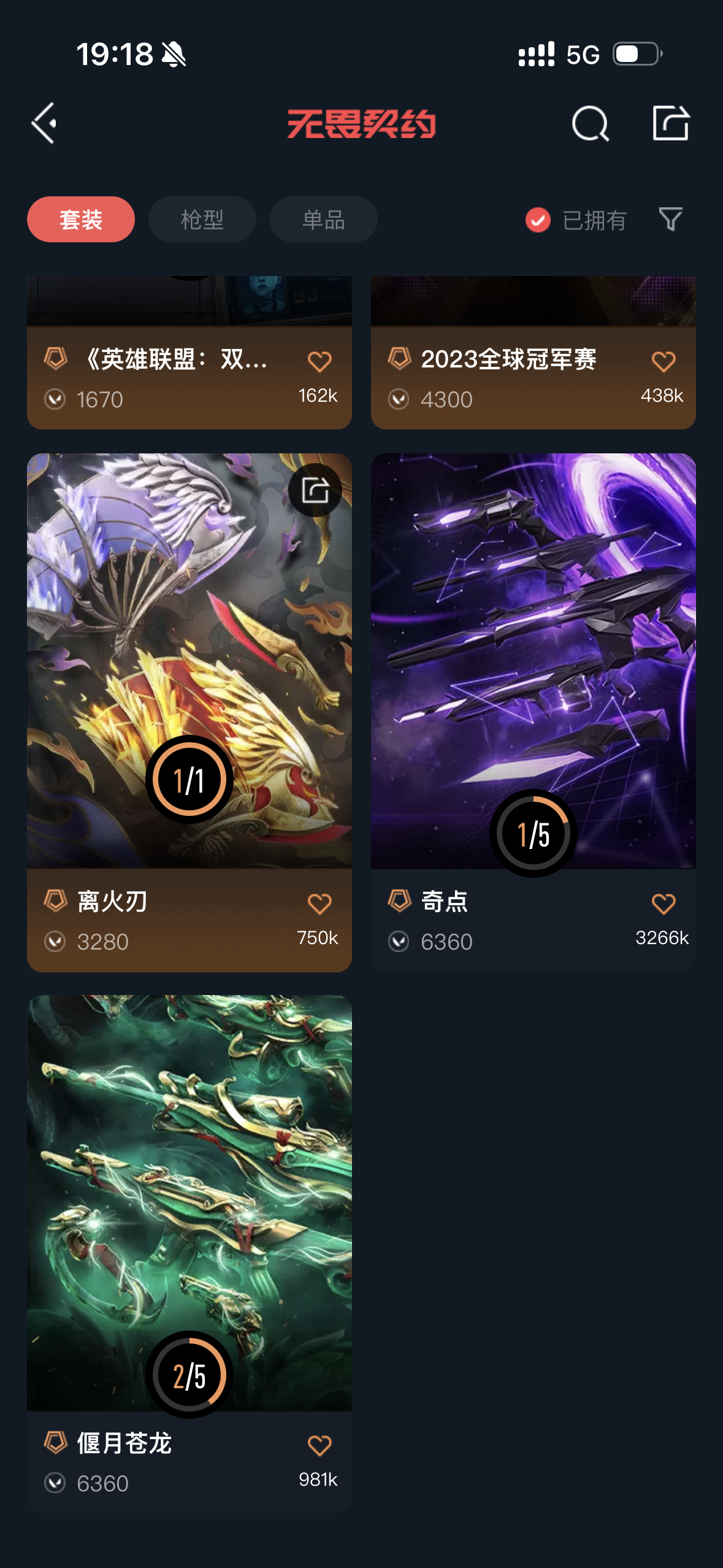Share the 离火刃 bundle via its card icon
This screenshot has height=1568, width=723.
(x=315, y=490)
